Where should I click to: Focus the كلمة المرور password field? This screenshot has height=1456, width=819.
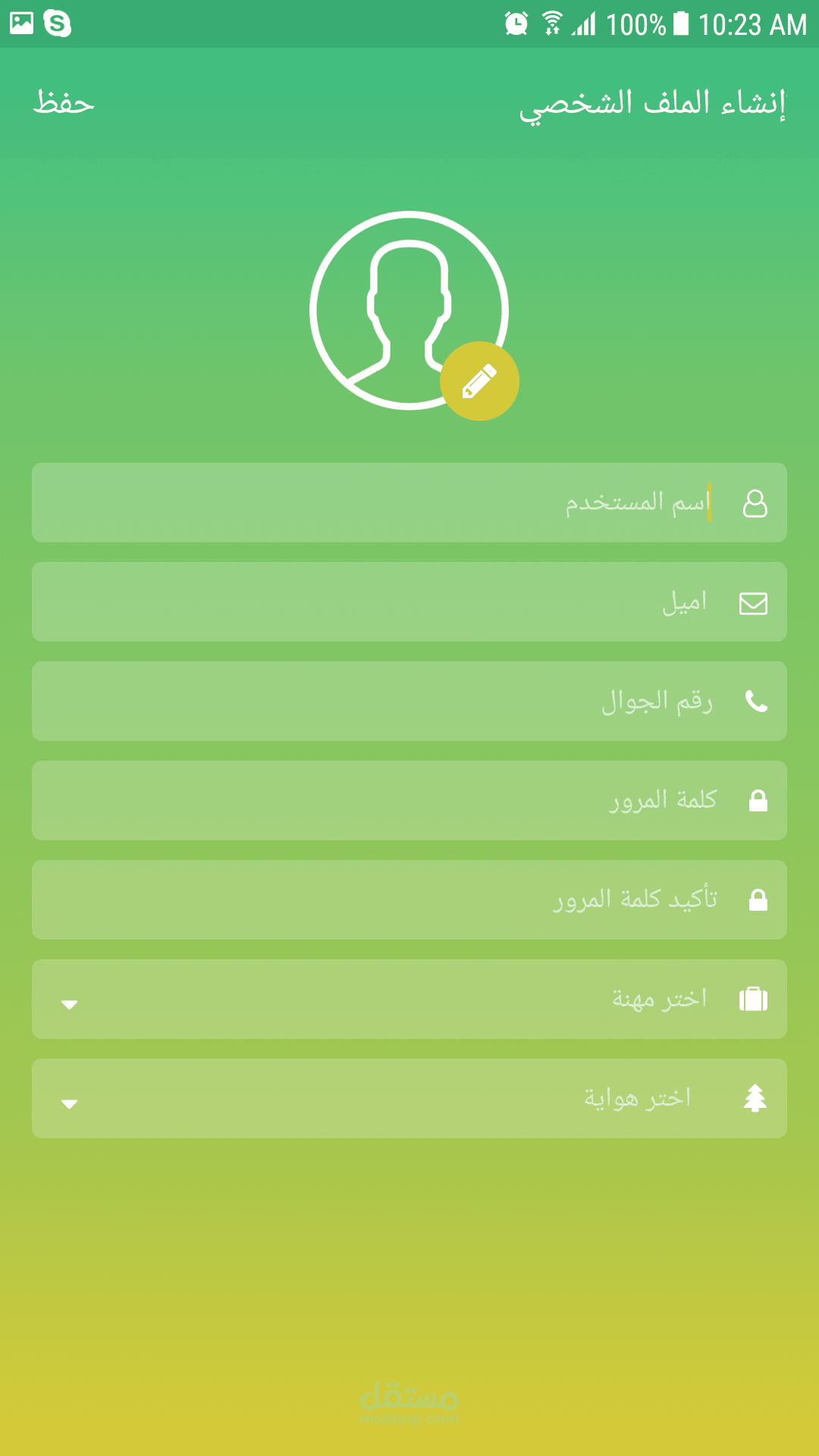click(x=409, y=800)
